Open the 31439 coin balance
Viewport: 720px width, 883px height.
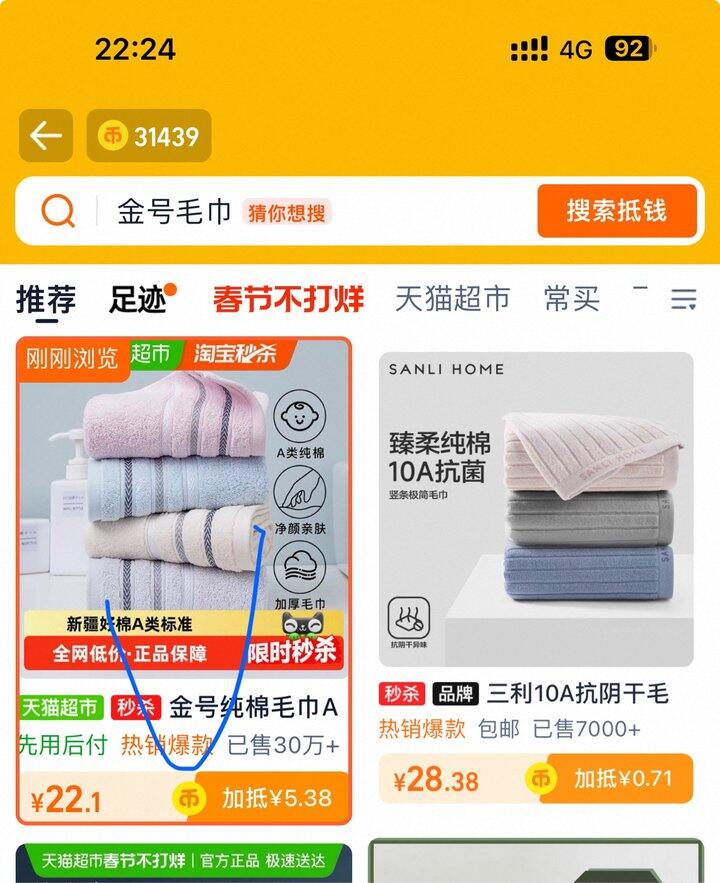pos(149,136)
